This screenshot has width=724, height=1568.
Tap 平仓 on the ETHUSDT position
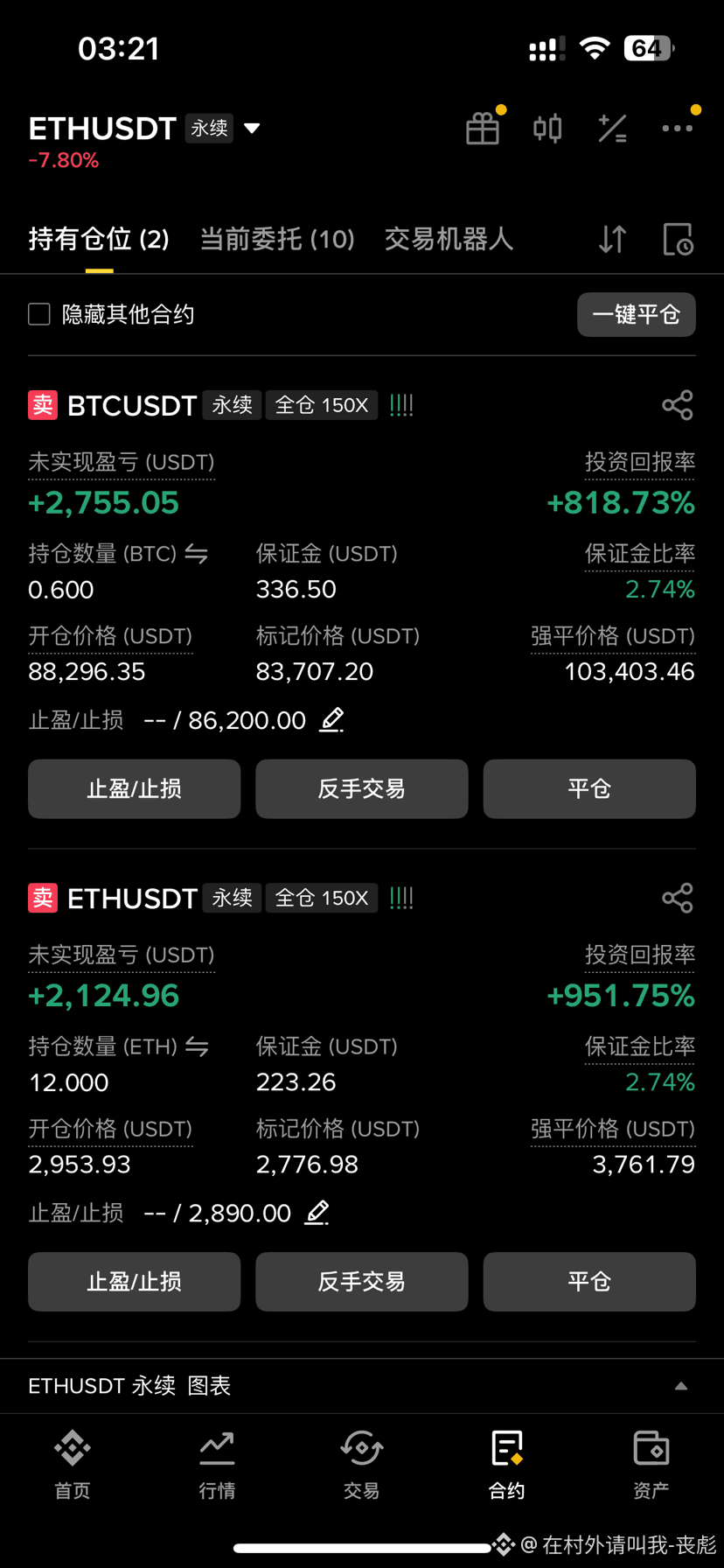pos(589,1282)
